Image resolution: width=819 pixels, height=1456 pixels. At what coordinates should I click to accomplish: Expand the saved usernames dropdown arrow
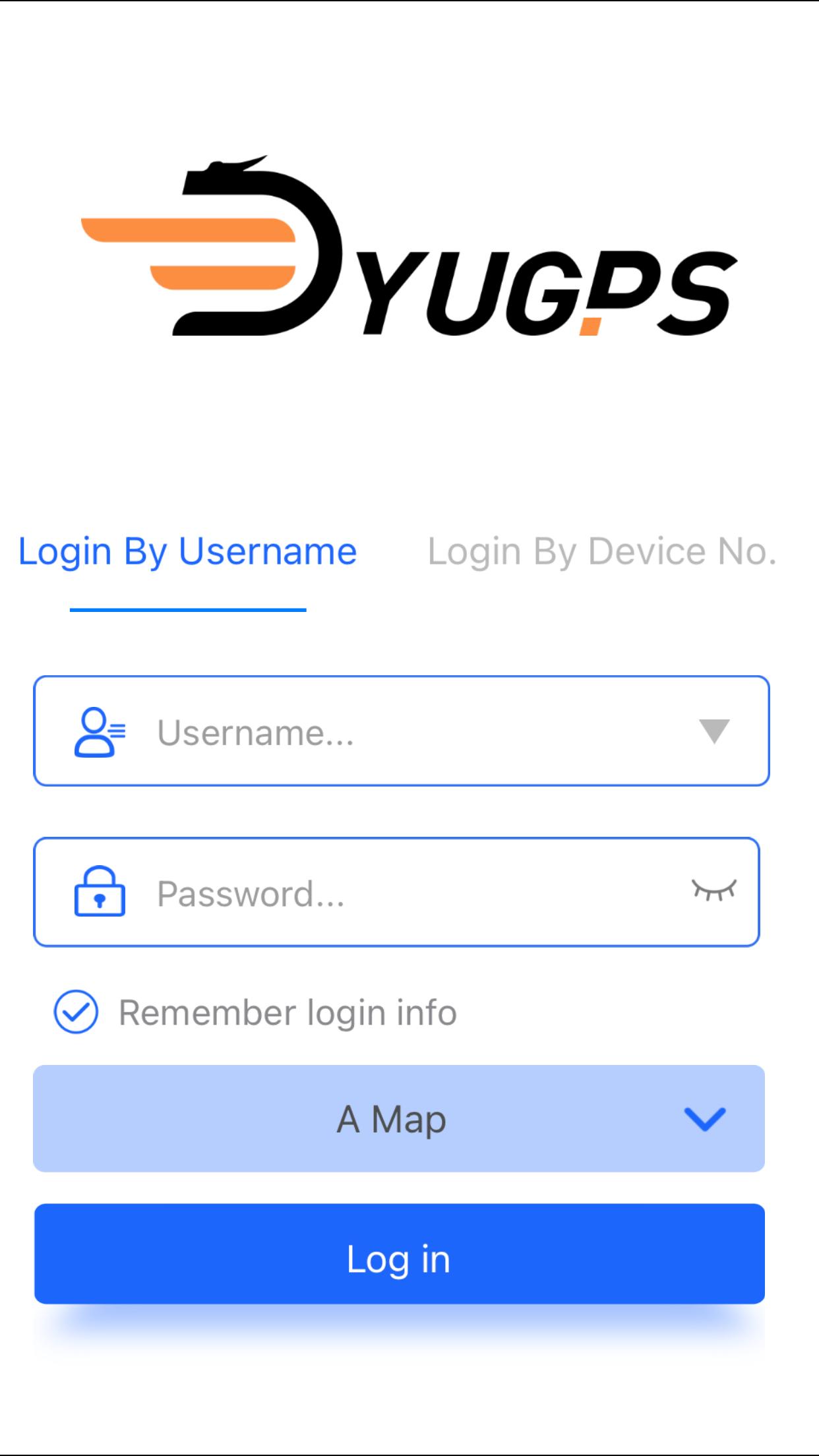pyautogui.click(x=714, y=731)
